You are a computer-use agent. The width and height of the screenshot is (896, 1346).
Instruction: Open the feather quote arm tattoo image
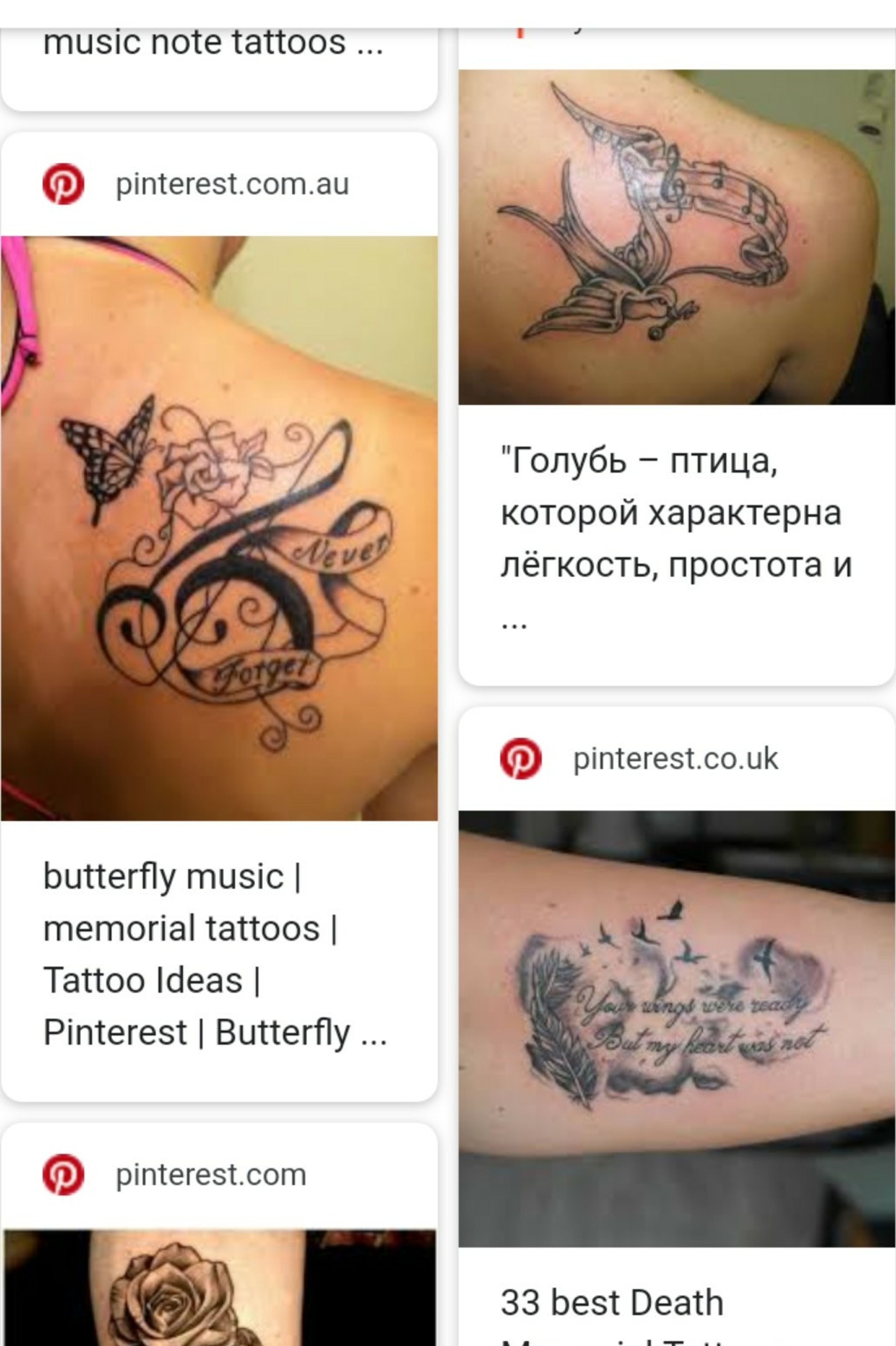pos(676,1029)
